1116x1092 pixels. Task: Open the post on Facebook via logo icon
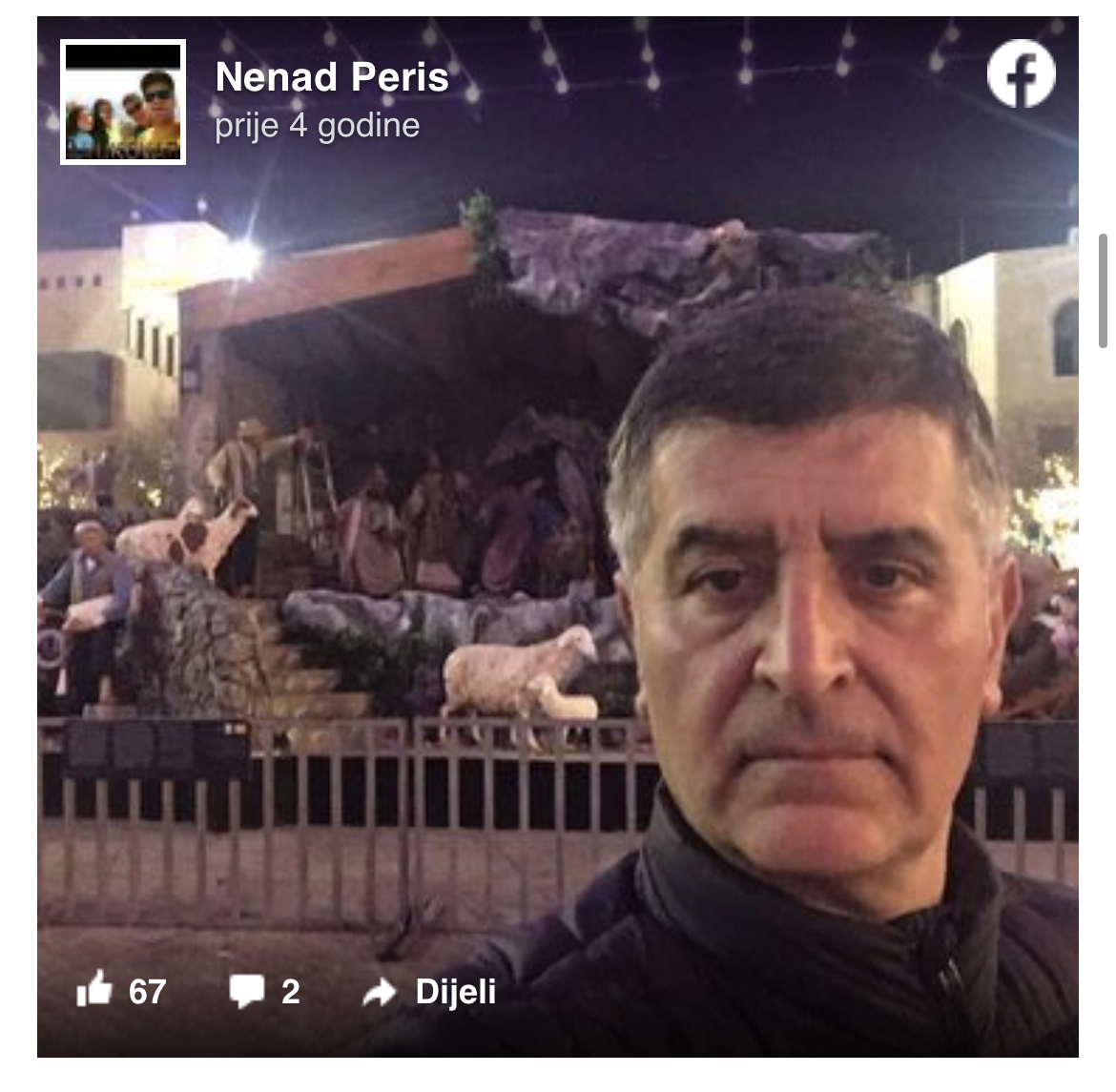click(1021, 74)
